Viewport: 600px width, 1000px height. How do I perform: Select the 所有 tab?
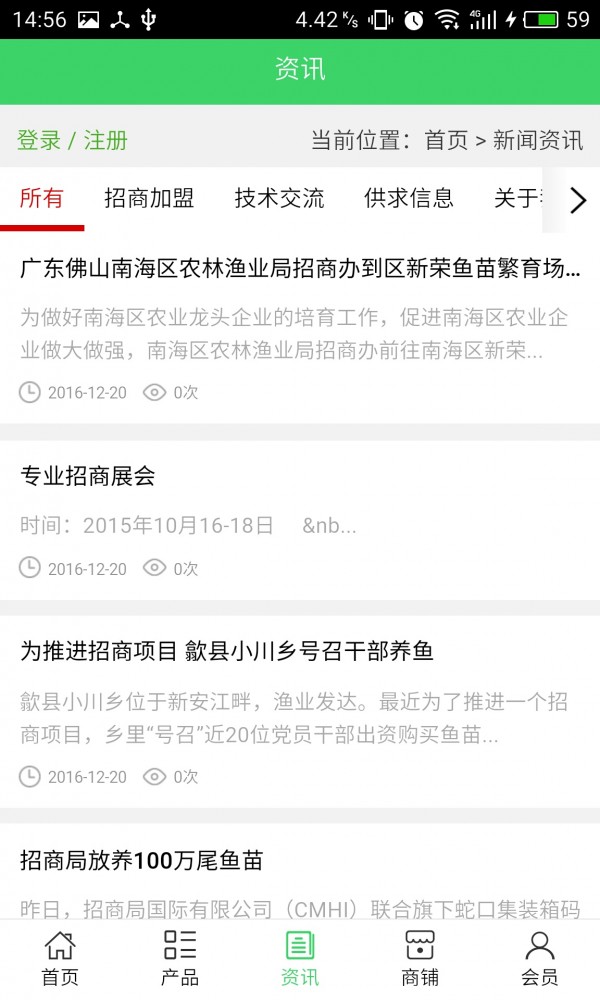click(41, 198)
